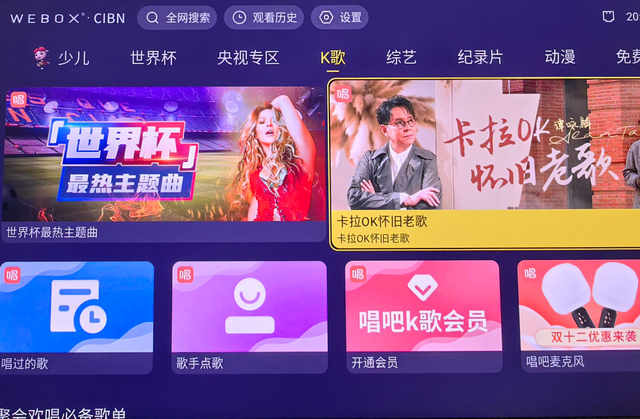This screenshot has height=419, width=640.
Task: Open the 歌手点歌 tile
Action: click(249, 312)
